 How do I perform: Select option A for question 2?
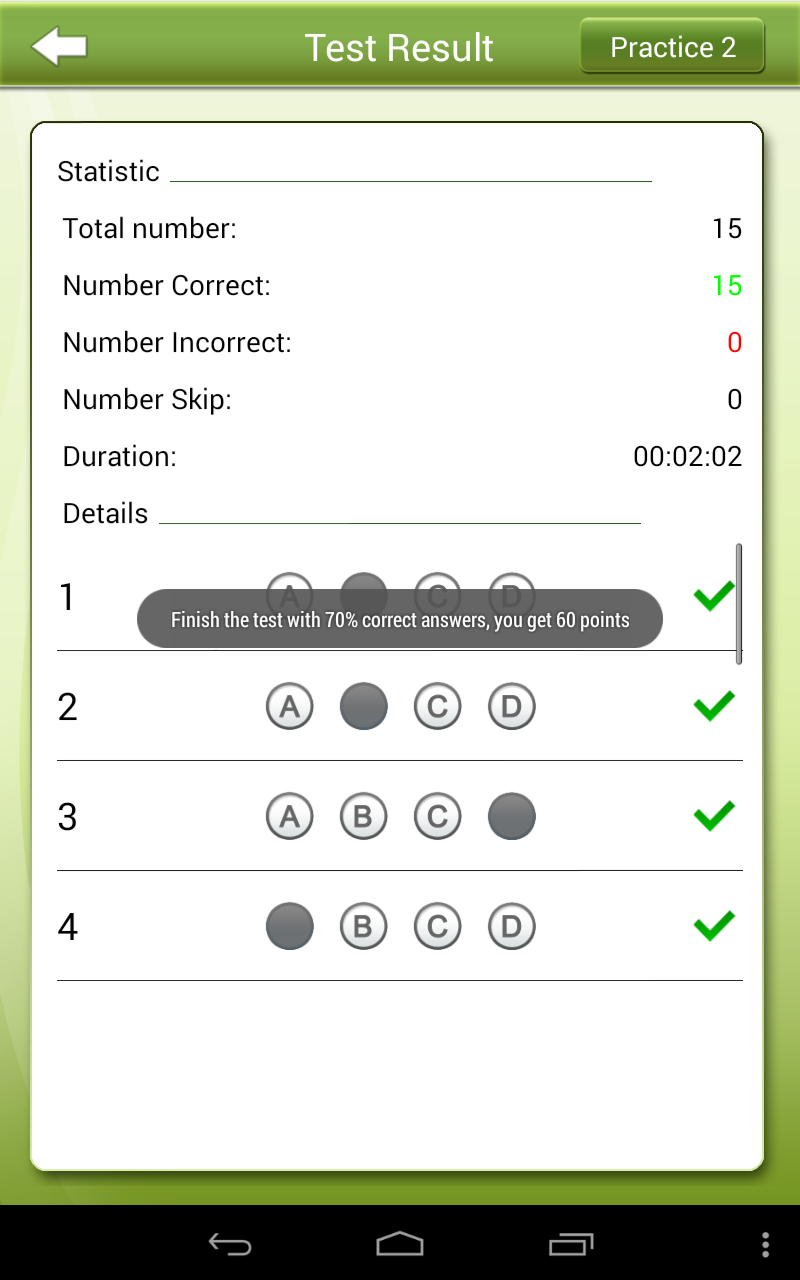(x=289, y=706)
